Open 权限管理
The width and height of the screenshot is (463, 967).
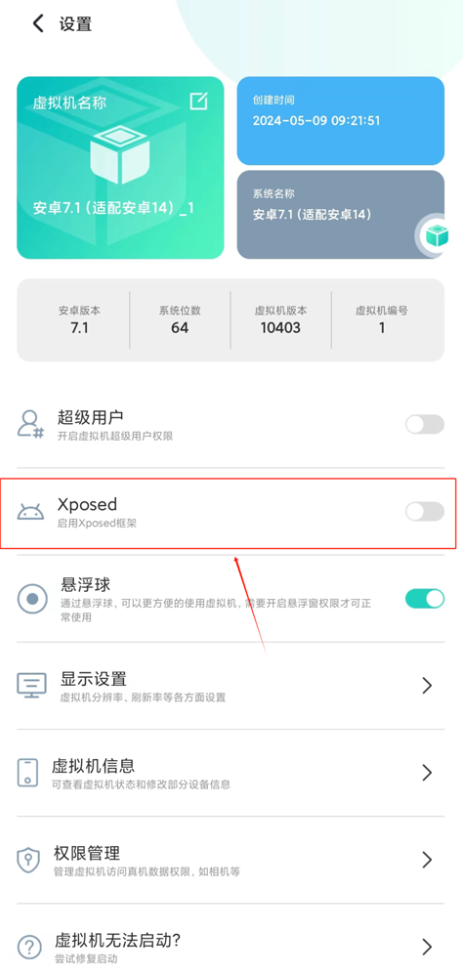(x=231, y=860)
